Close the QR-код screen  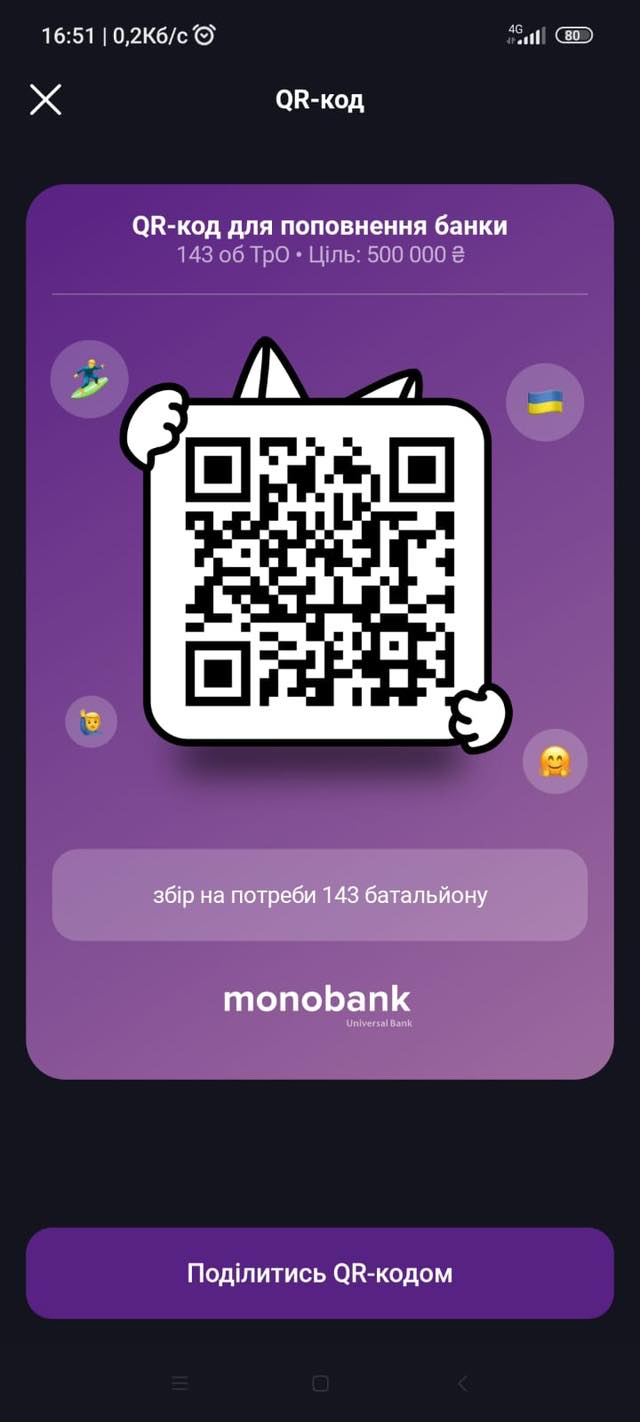(x=46, y=100)
